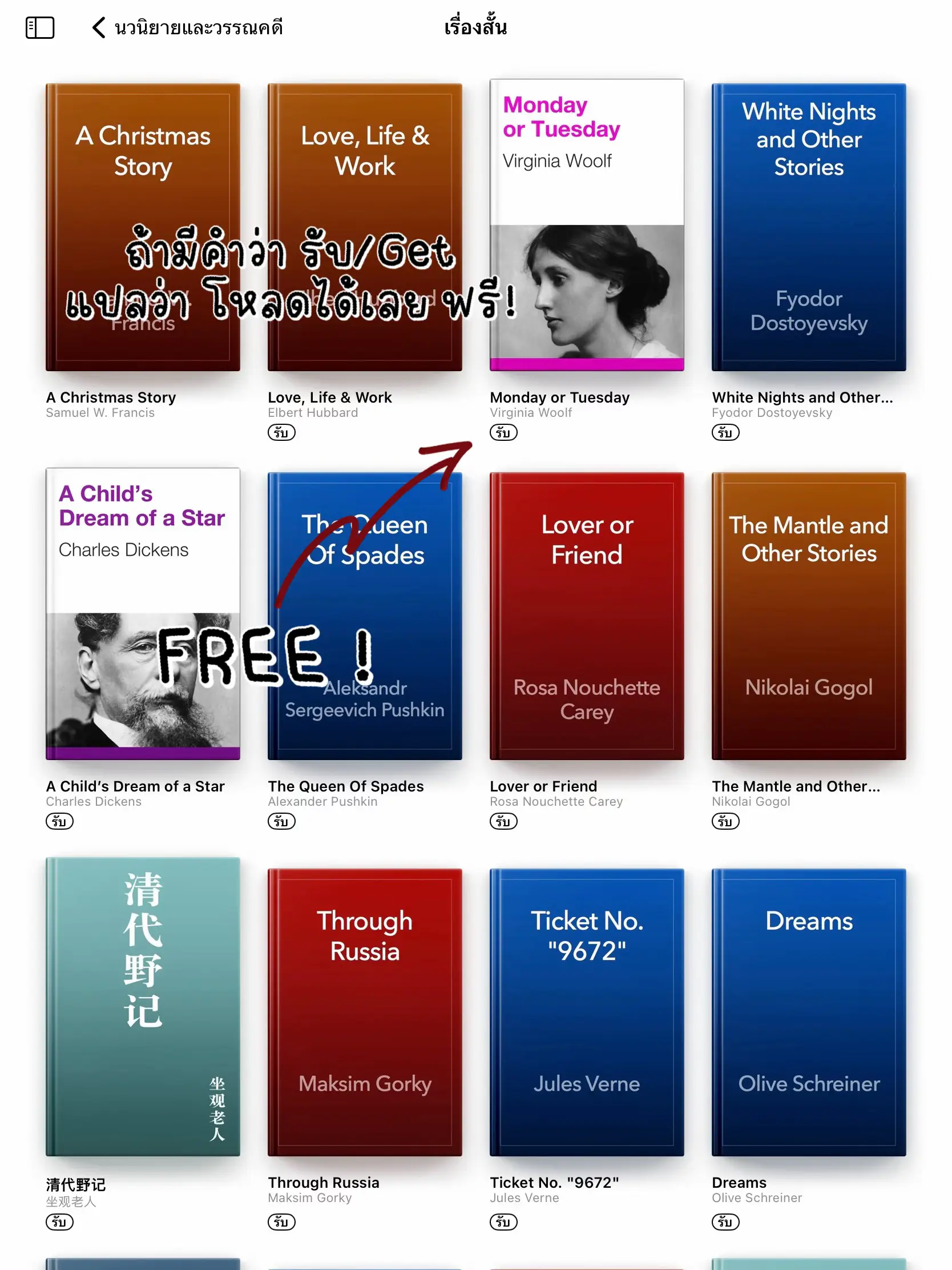Tap รับ for Dreams by Olive Schreiner
This screenshot has height=1270, width=952.
[725, 1222]
